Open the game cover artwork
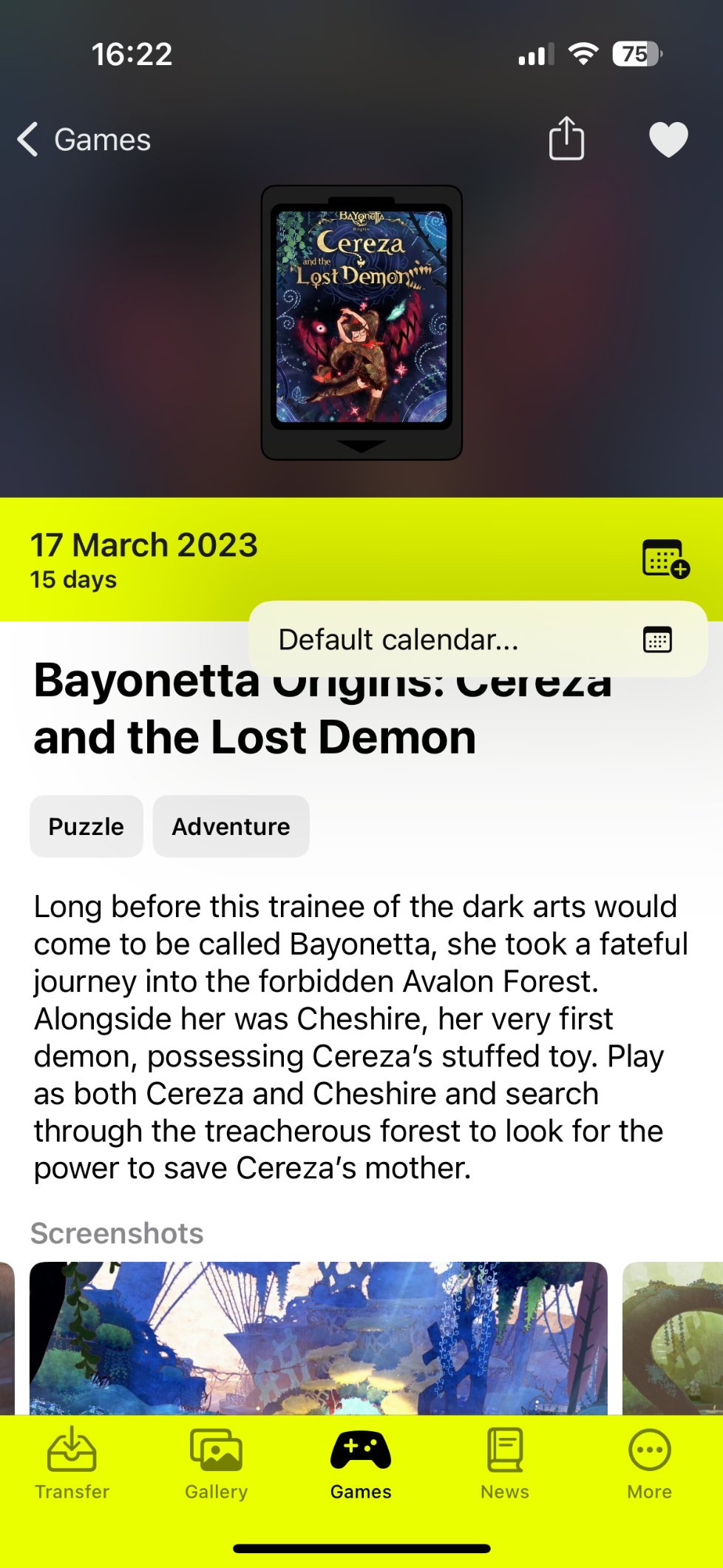 coord(361,318)
